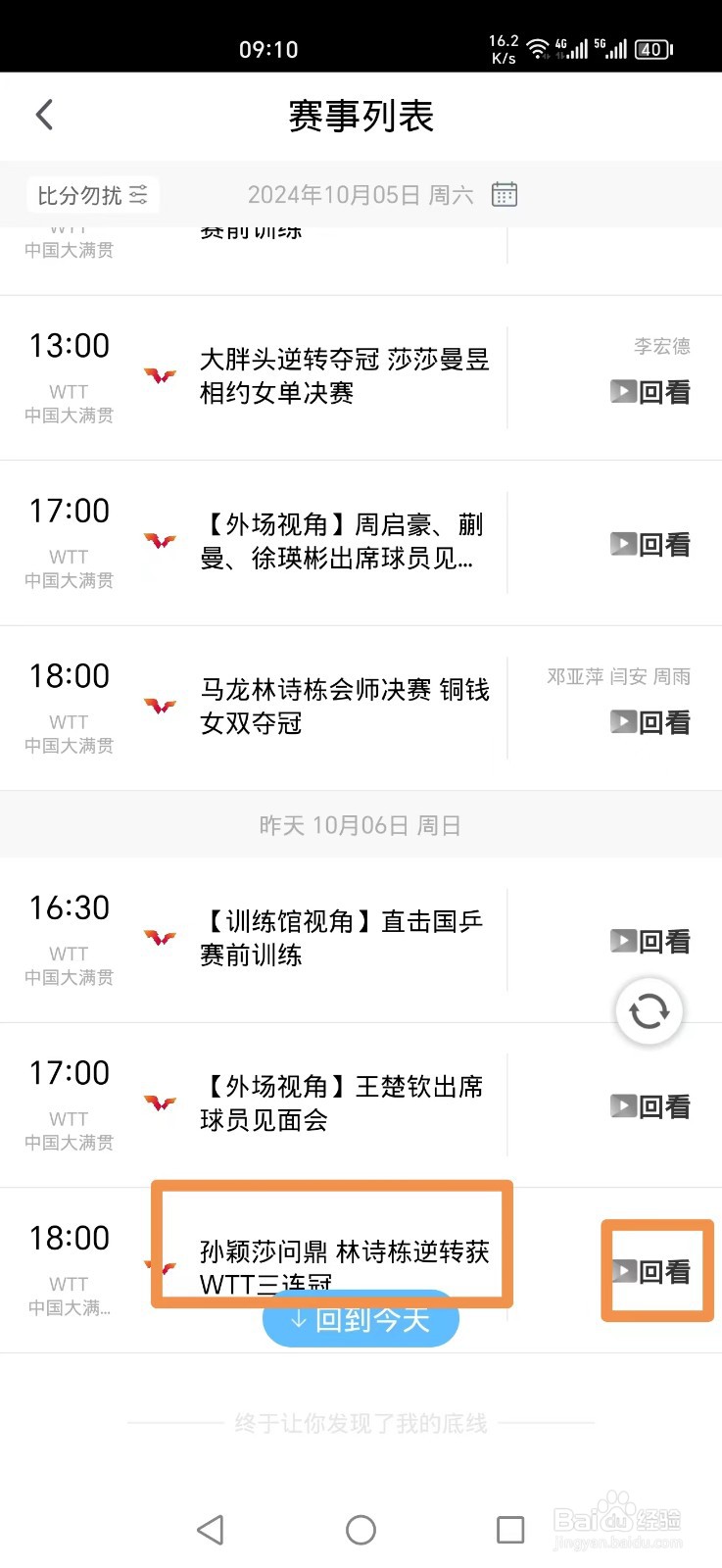722x1568 pixels.
Task: Tap replay icon for 16:30 训练馆视角 entry
Action: (x=650, y=941)
